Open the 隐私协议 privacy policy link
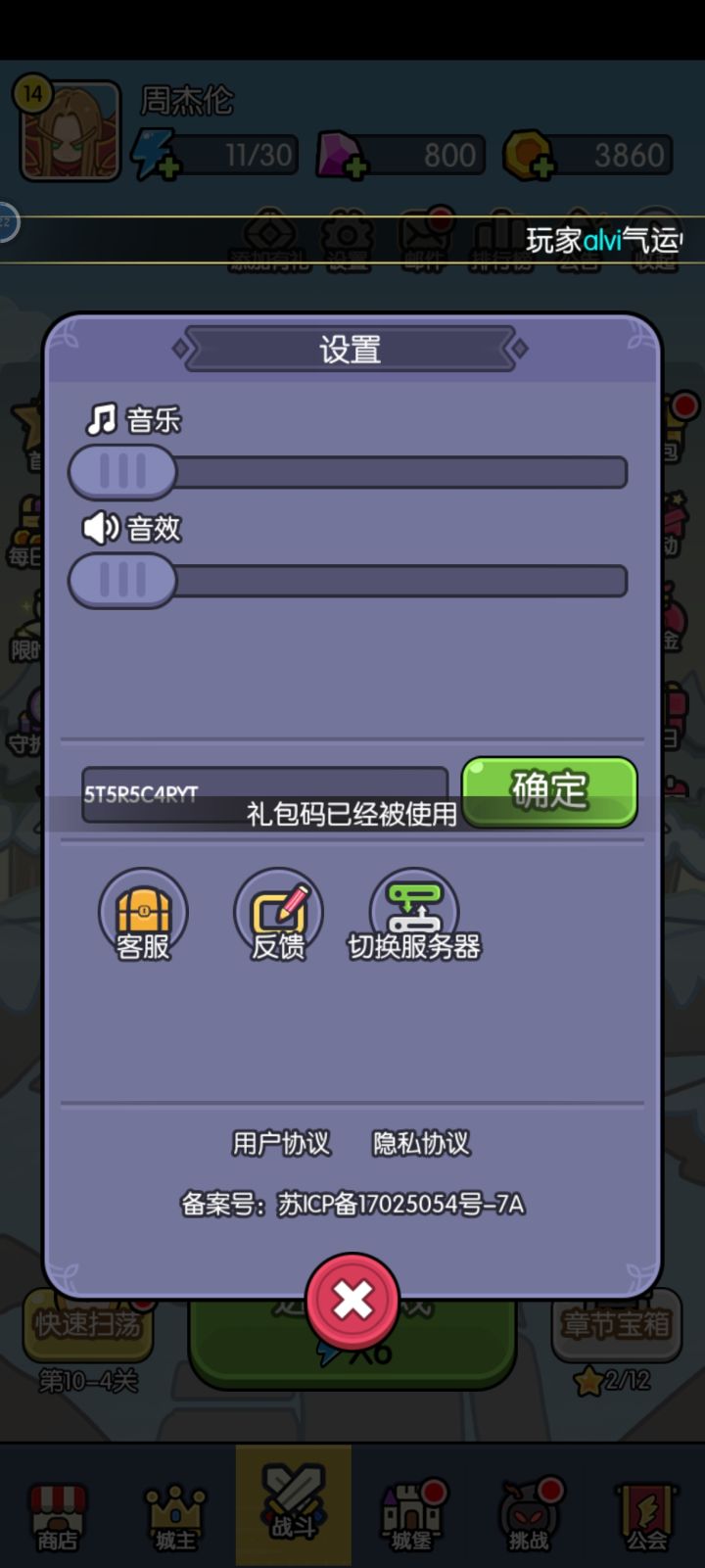 tap(419, 1144)
